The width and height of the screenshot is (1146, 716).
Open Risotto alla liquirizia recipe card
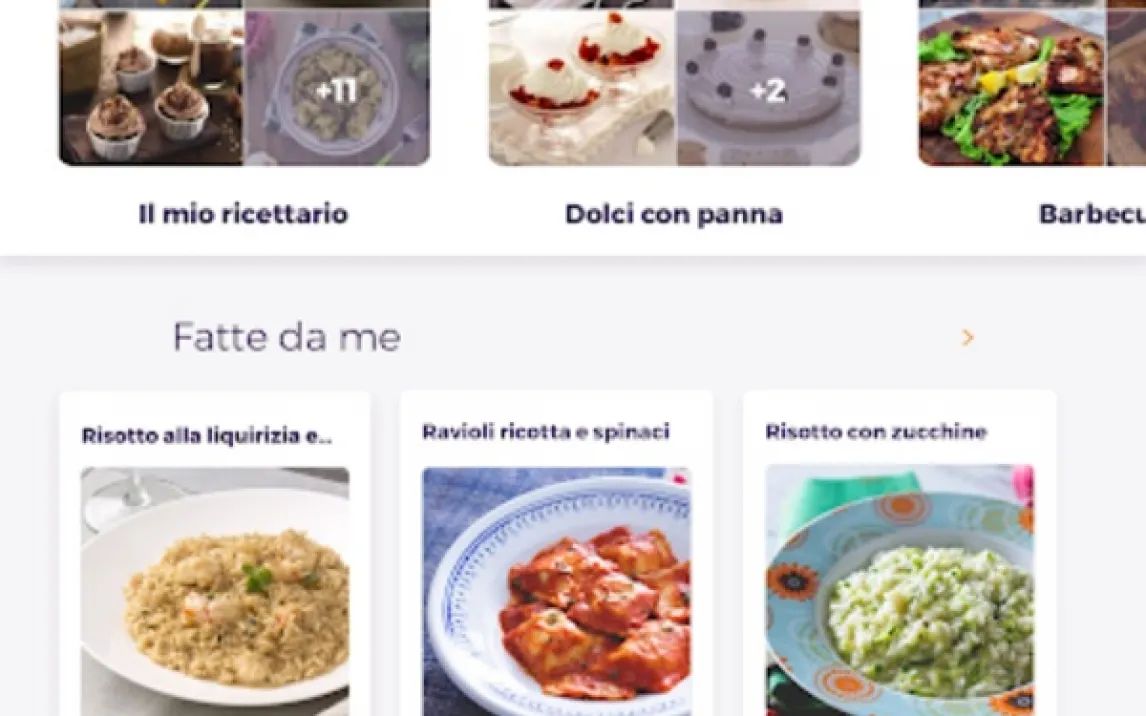(215, 554)
